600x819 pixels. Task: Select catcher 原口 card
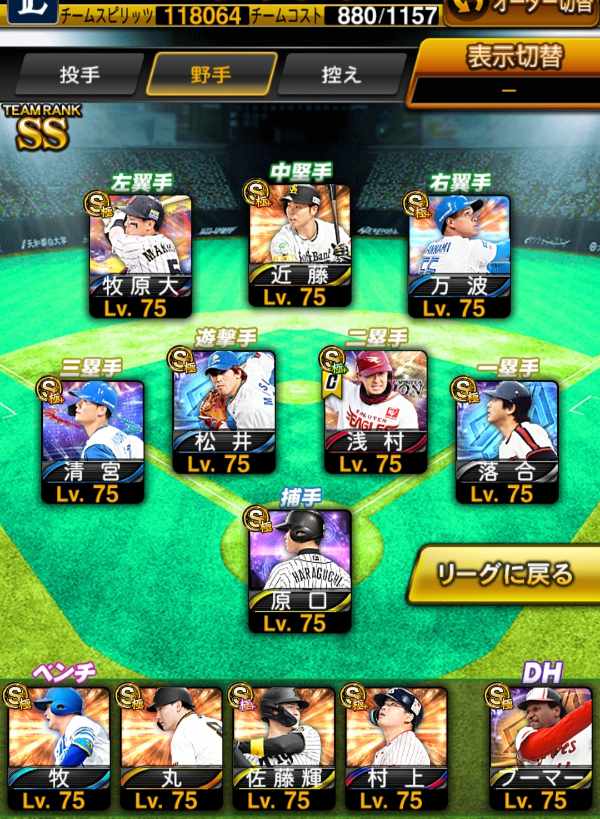click(300, 571)
